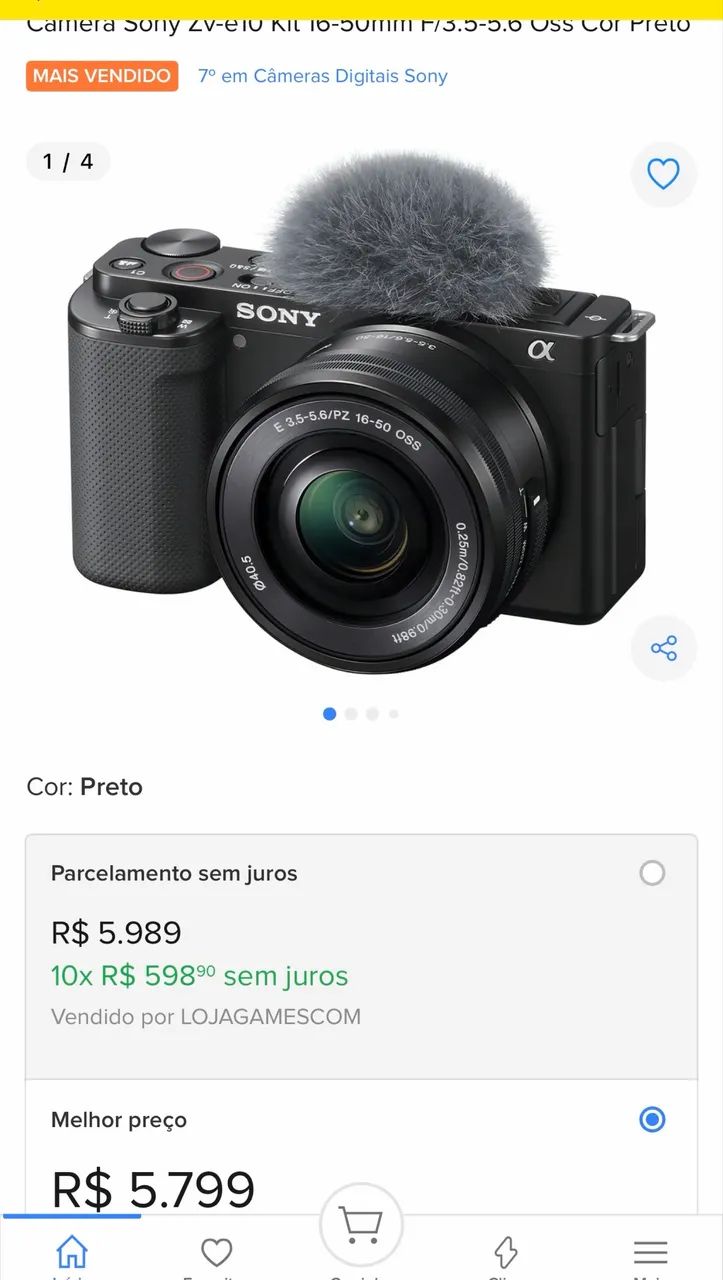Screen dimensions: 723x1280
Task: Select the Melhor preço radio button
Action: (651, 1119)
